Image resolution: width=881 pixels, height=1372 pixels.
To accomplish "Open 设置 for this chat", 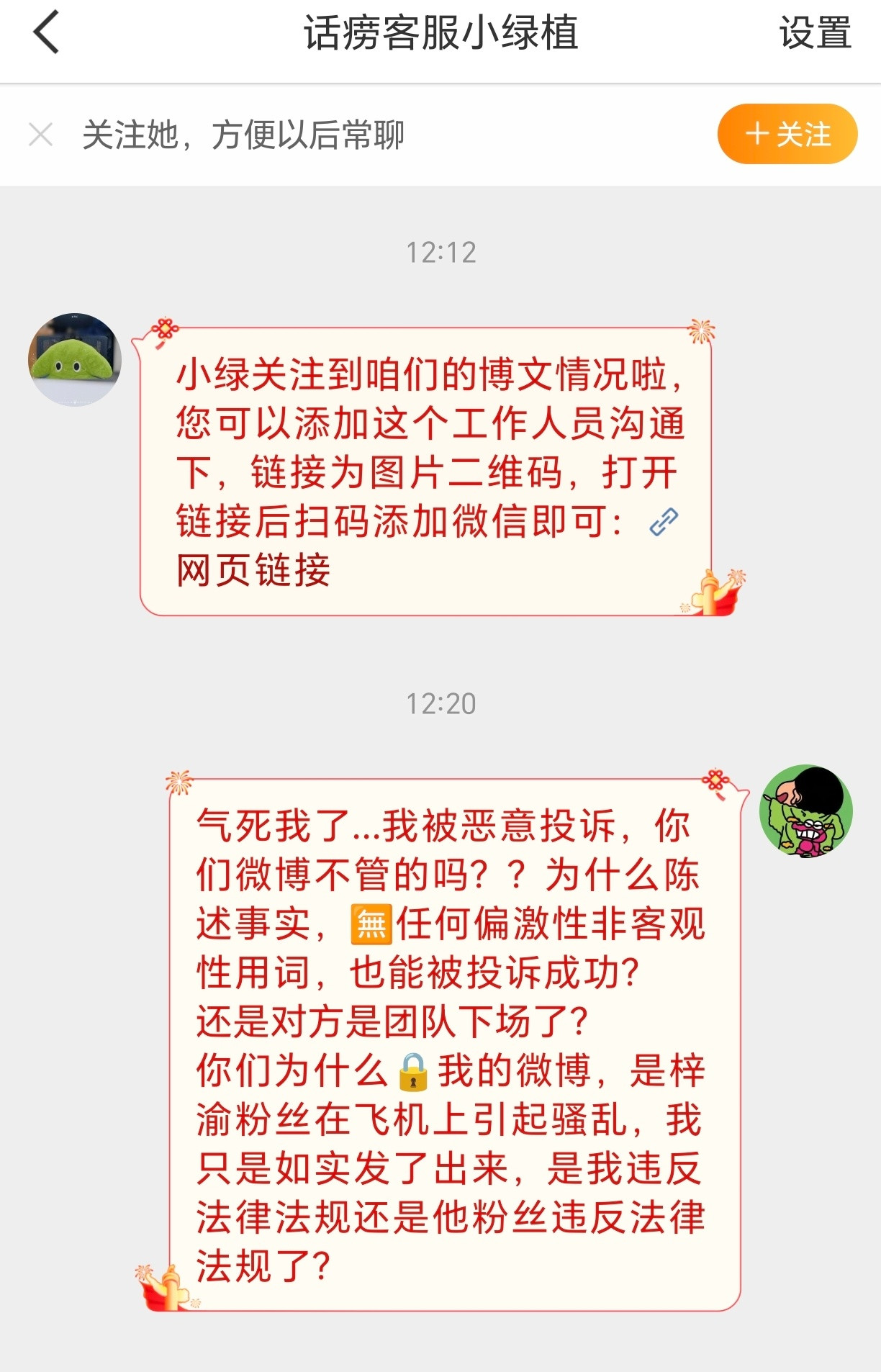I will pyautogui.click(x=815, y=34).
